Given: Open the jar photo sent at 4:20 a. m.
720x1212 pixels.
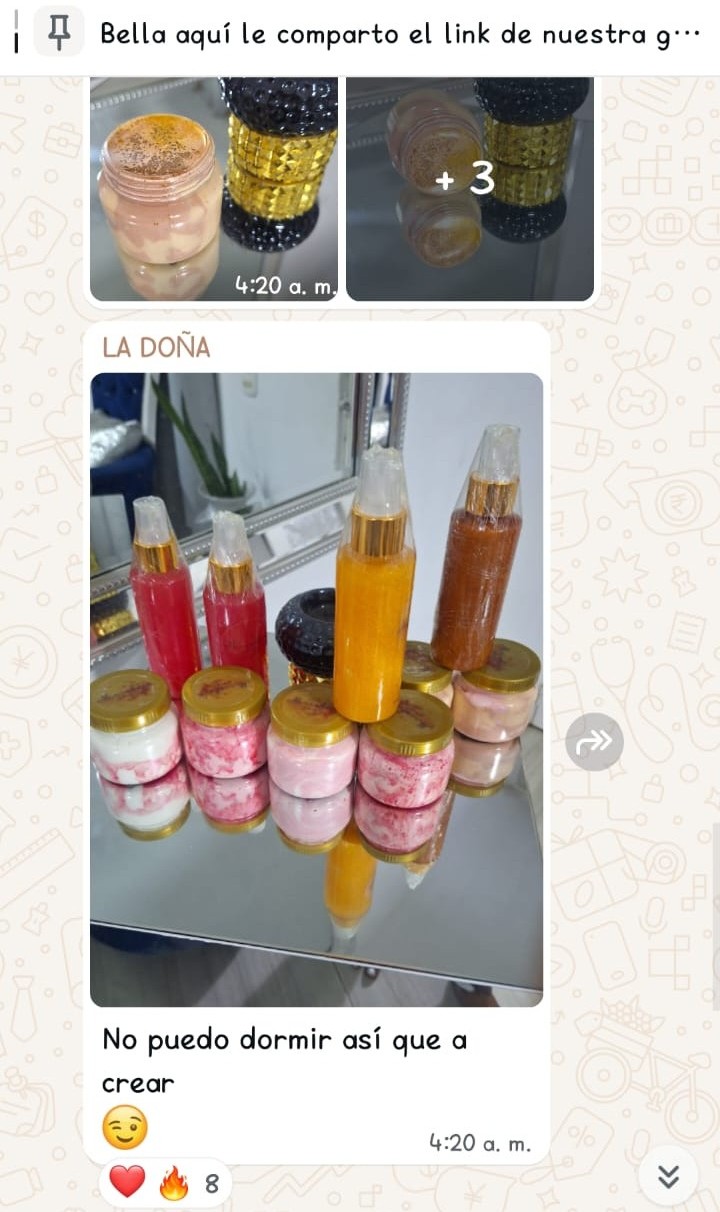Looking at the screenshot, I should [x=213, y=190].
